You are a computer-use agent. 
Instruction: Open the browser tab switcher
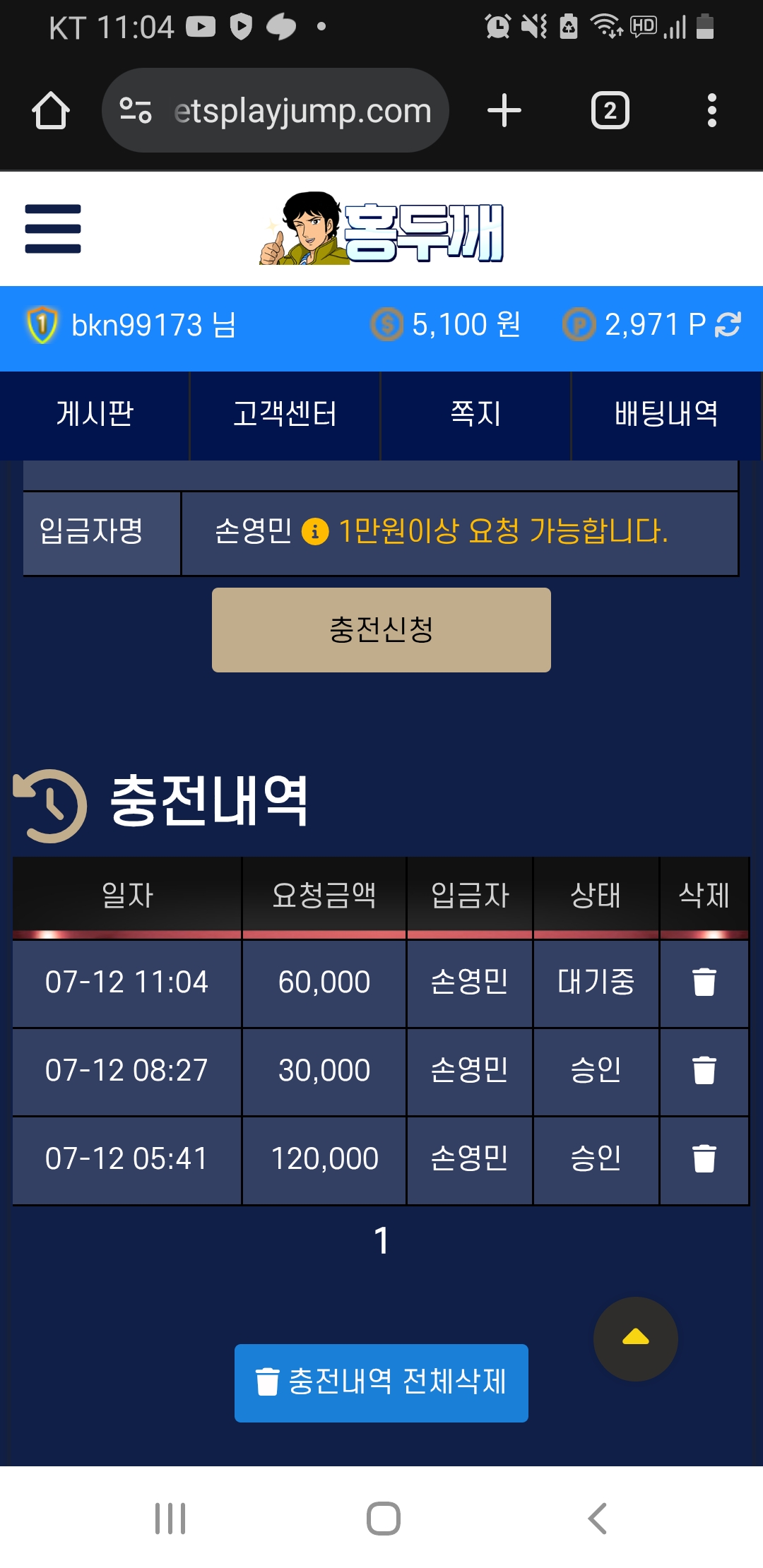point(610,111)
